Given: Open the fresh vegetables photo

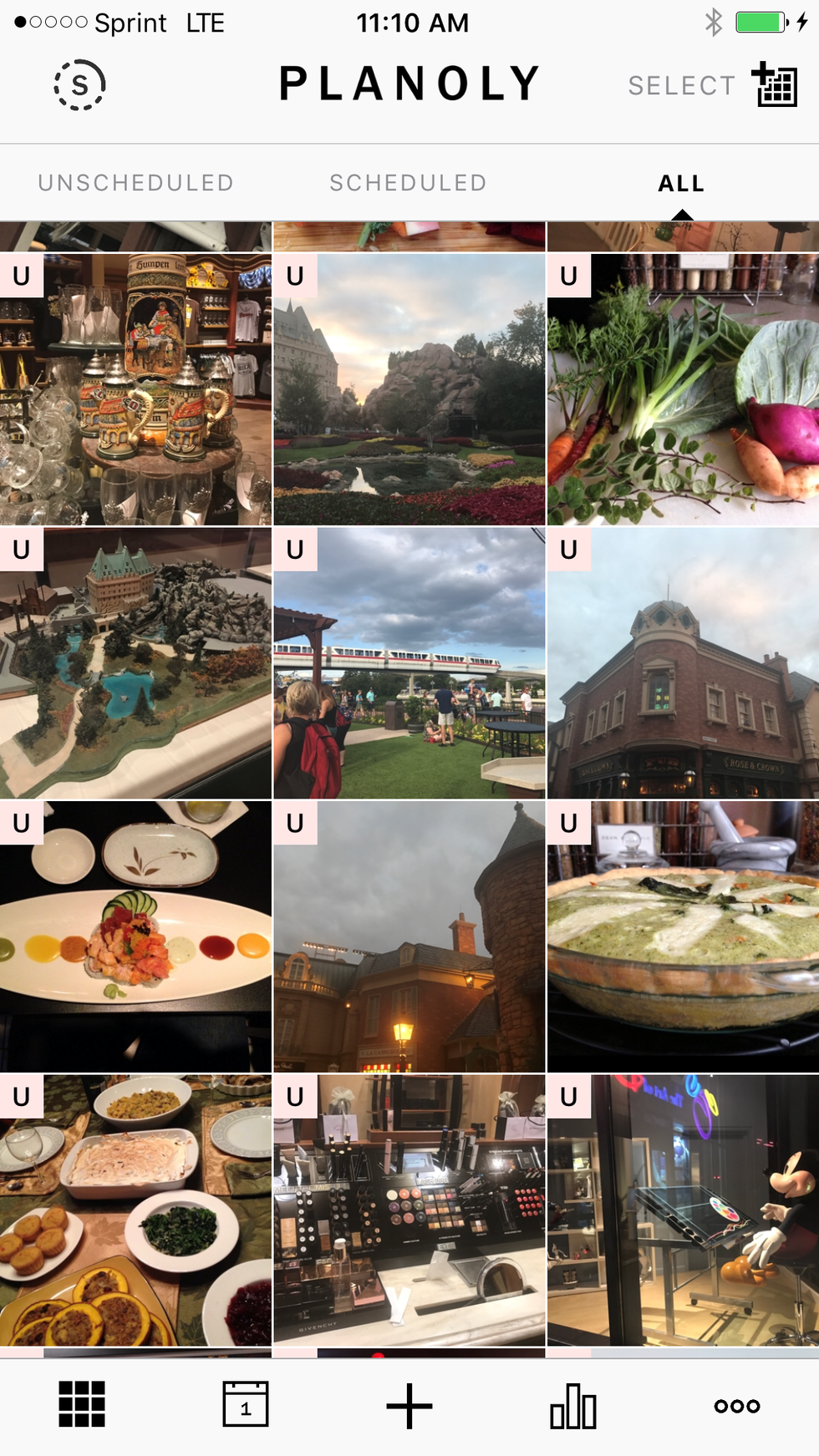Looking at the screenshot, I should pyautogui.click(x=683, y=389).
